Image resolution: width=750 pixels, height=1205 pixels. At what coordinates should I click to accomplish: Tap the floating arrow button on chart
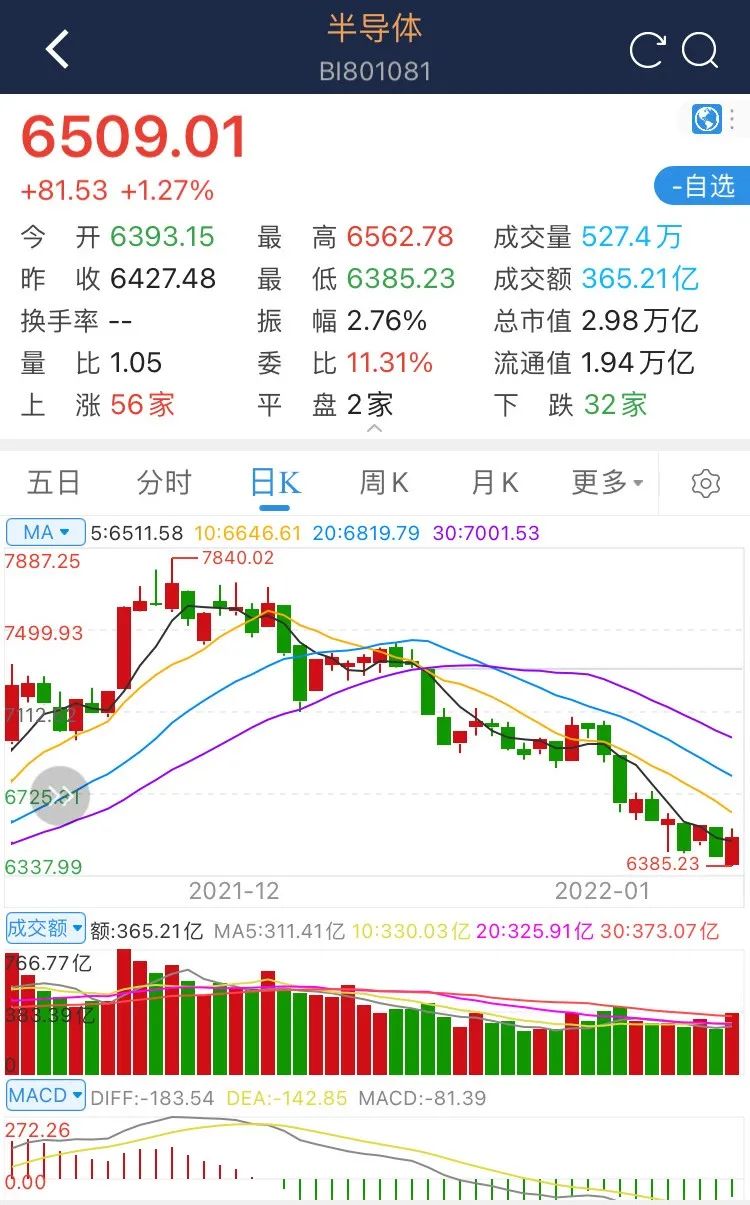tap(61, 796)
